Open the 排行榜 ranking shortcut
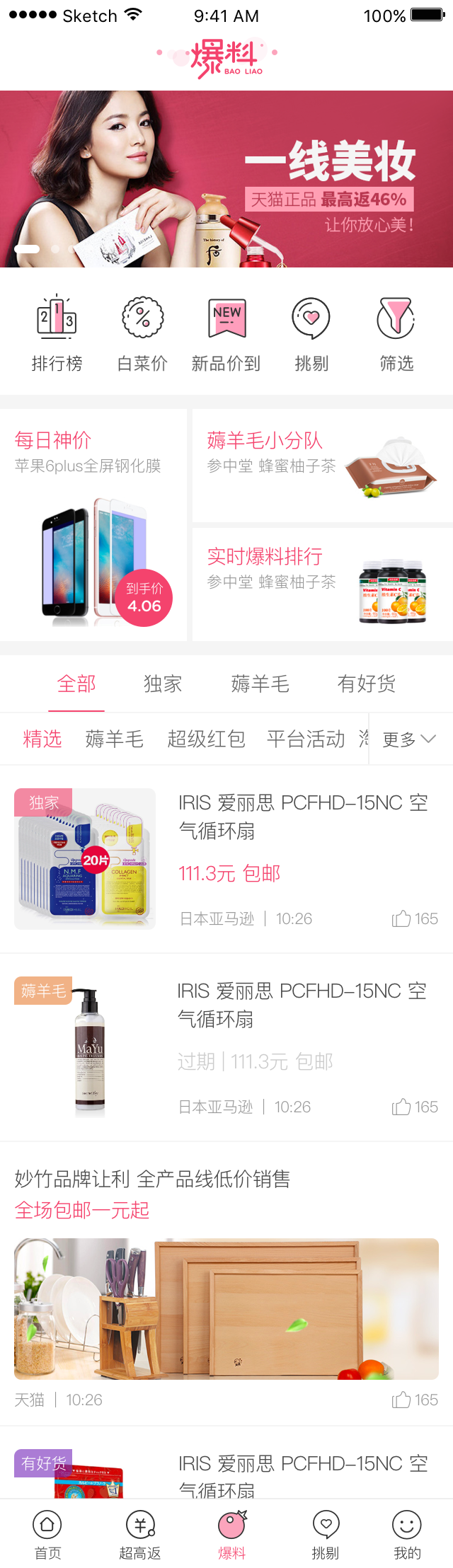453x1568 pixels. (57, 333)
